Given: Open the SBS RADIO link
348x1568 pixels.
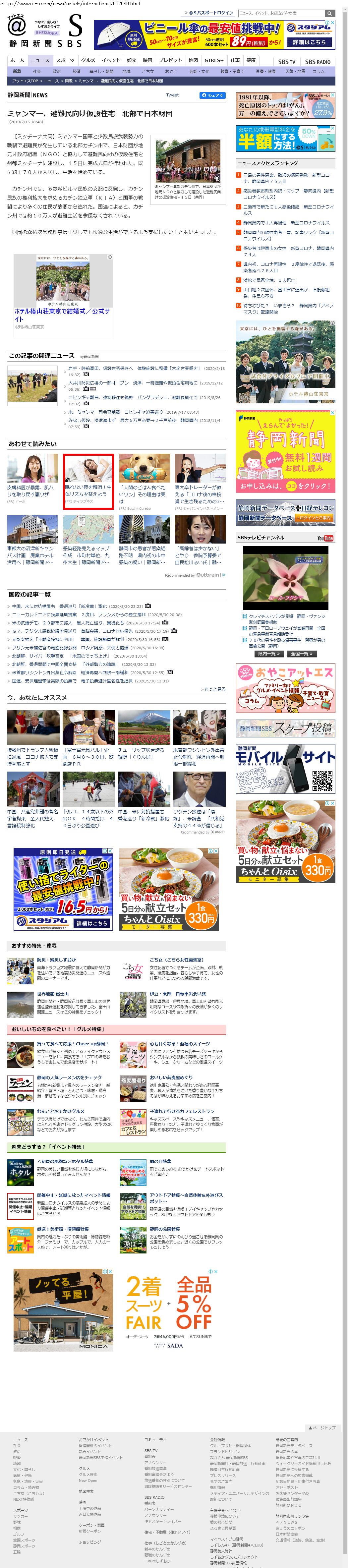Looking at the screenshot, I should (x=317, y=61).
